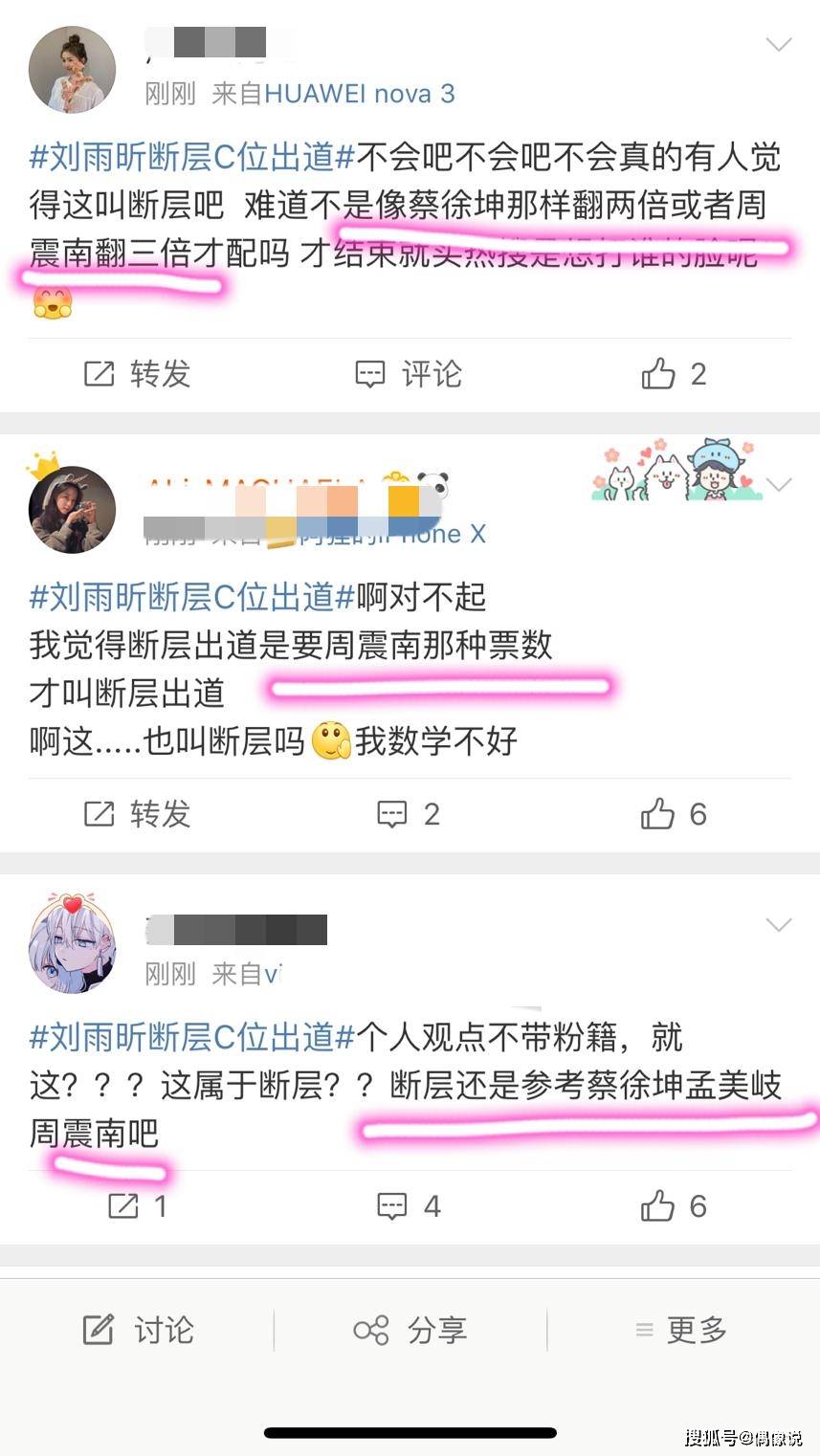Expand the third post's dropdown chevron
Viewport: 820px width, 1456px height.
(780, 925)
